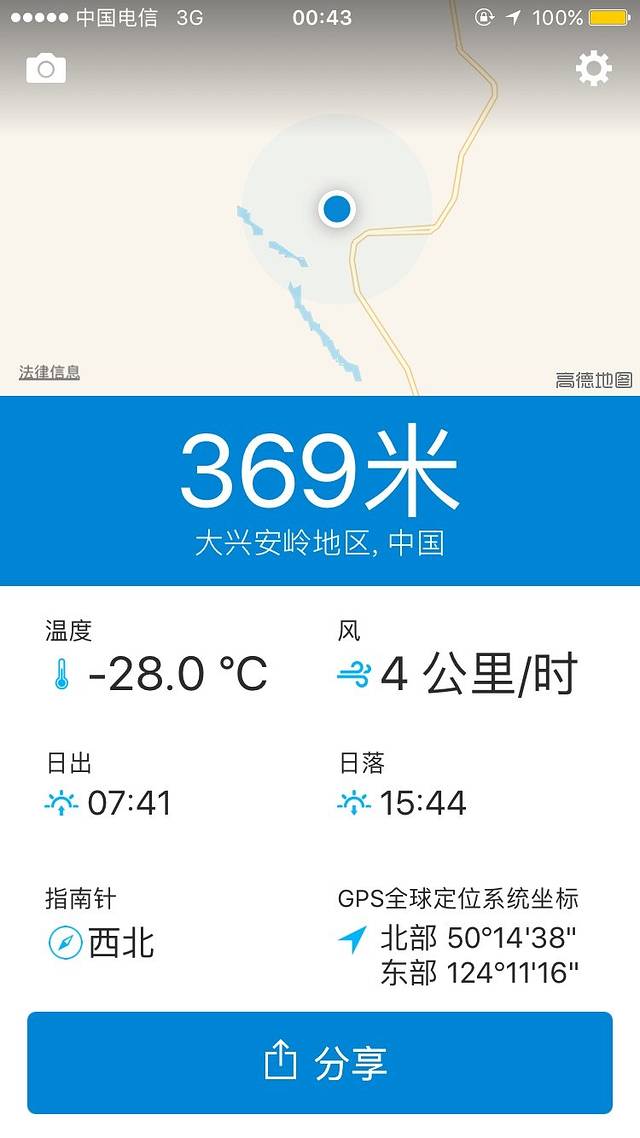Open the camera icon
This screenshot has height=1138, width=640.
coord(46,69)
